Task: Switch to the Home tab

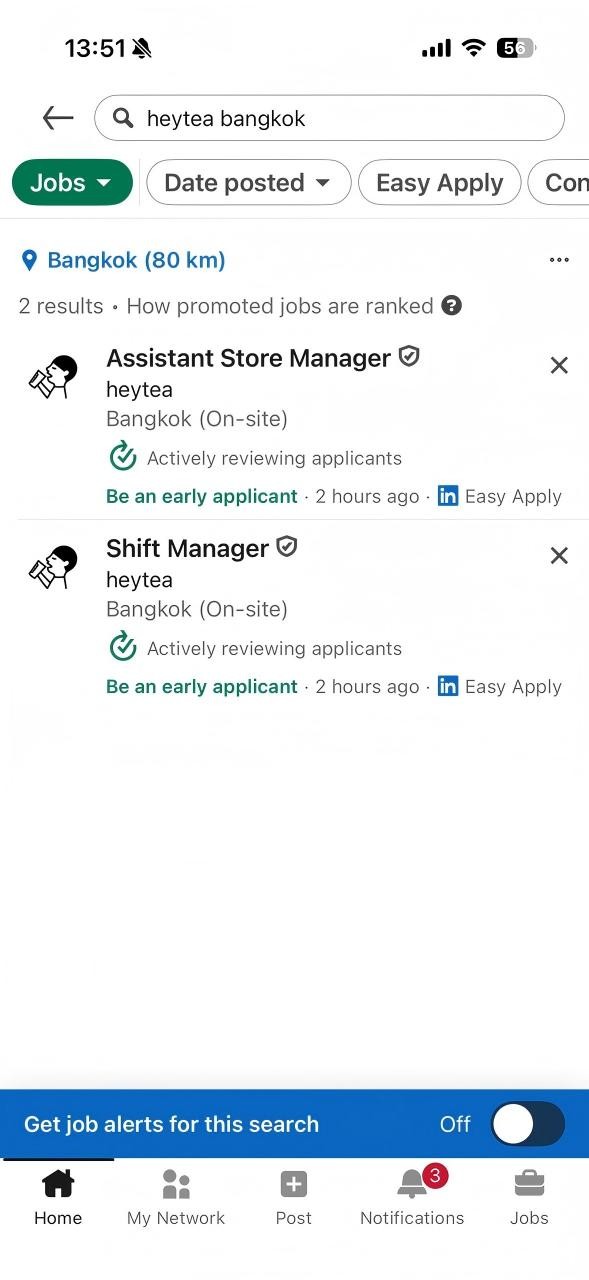Action: click(x=58, y=1197)
